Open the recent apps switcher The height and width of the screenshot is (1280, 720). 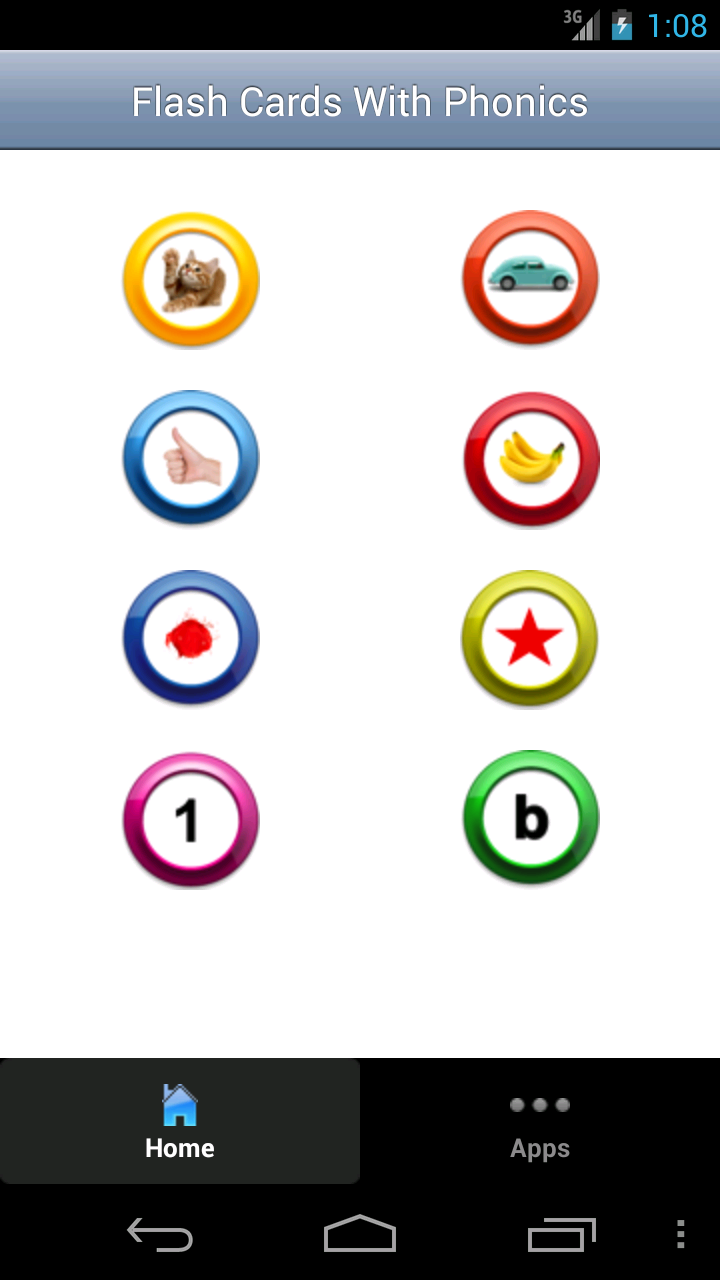pos(560,1235)
